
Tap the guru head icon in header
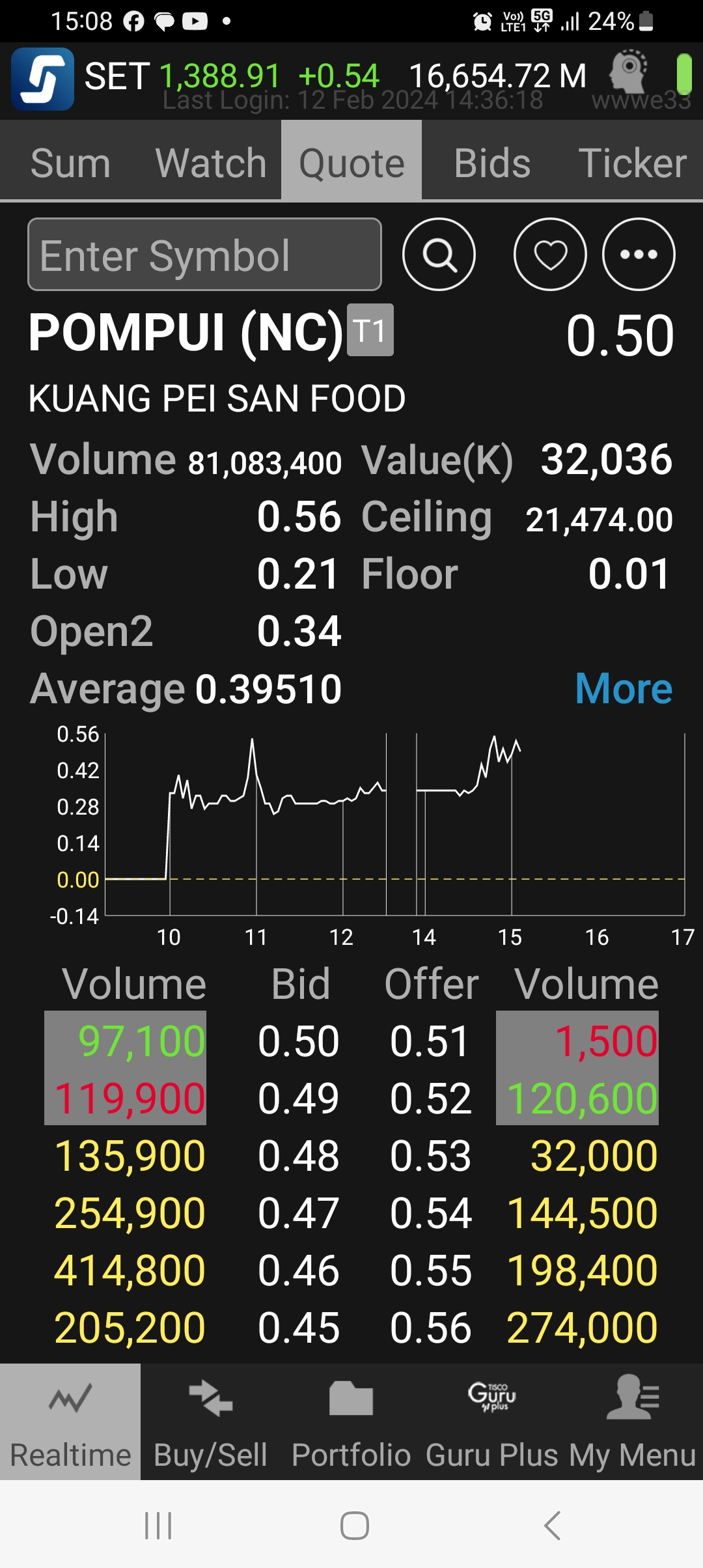tap(628, 71)
